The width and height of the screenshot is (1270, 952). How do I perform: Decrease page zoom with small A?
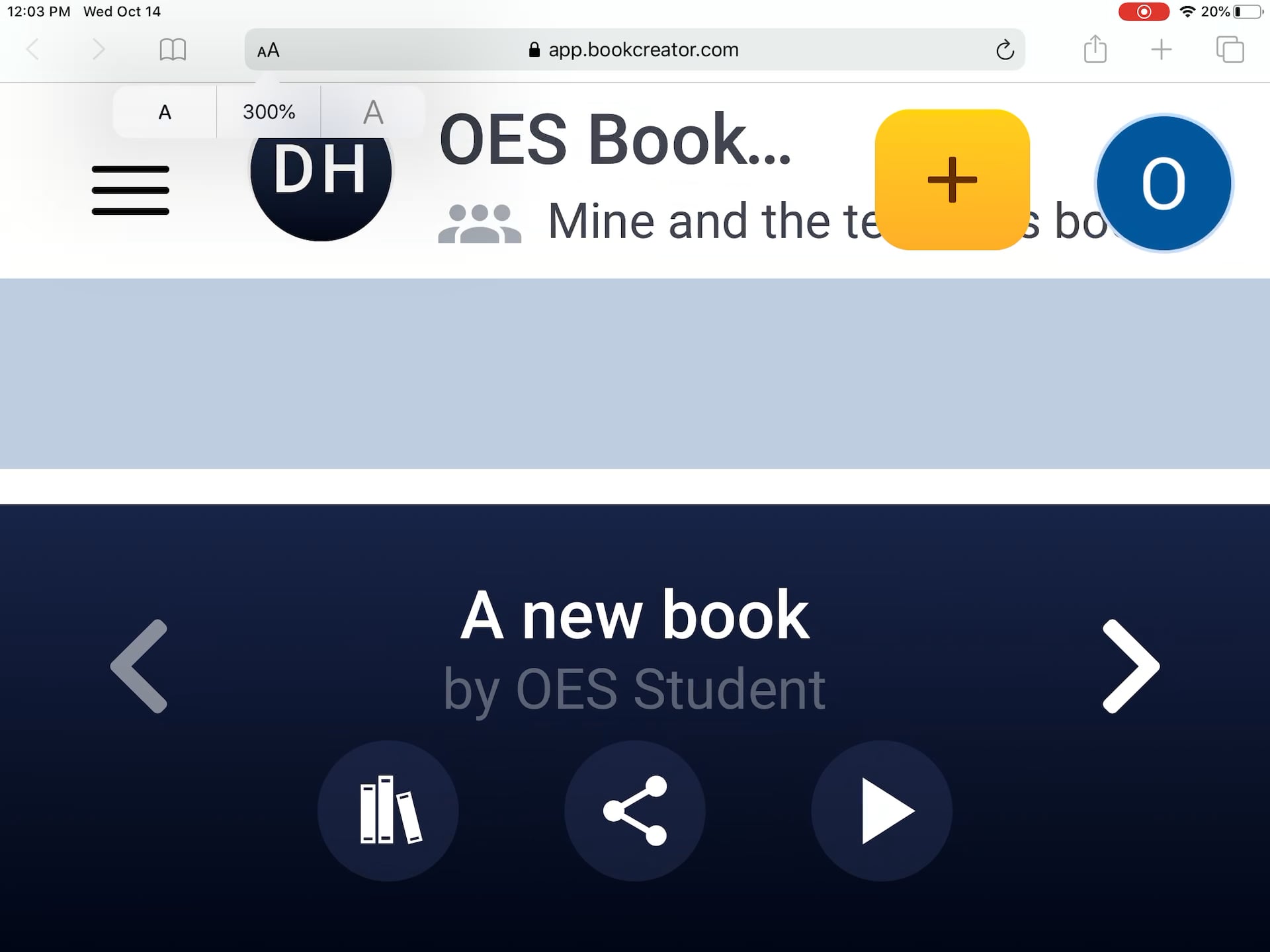tap(165, 112)
